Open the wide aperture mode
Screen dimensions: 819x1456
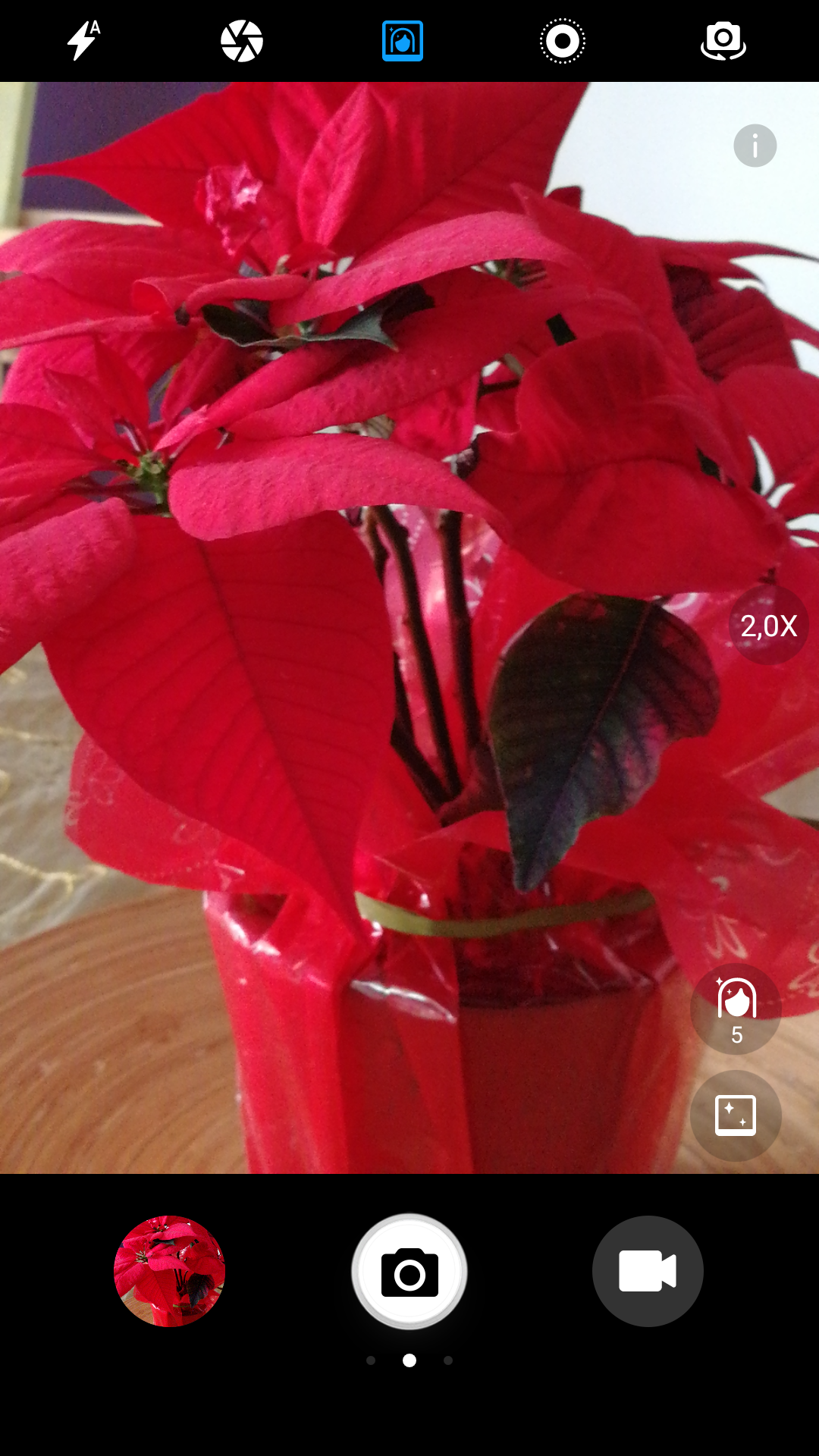[242, 41]
